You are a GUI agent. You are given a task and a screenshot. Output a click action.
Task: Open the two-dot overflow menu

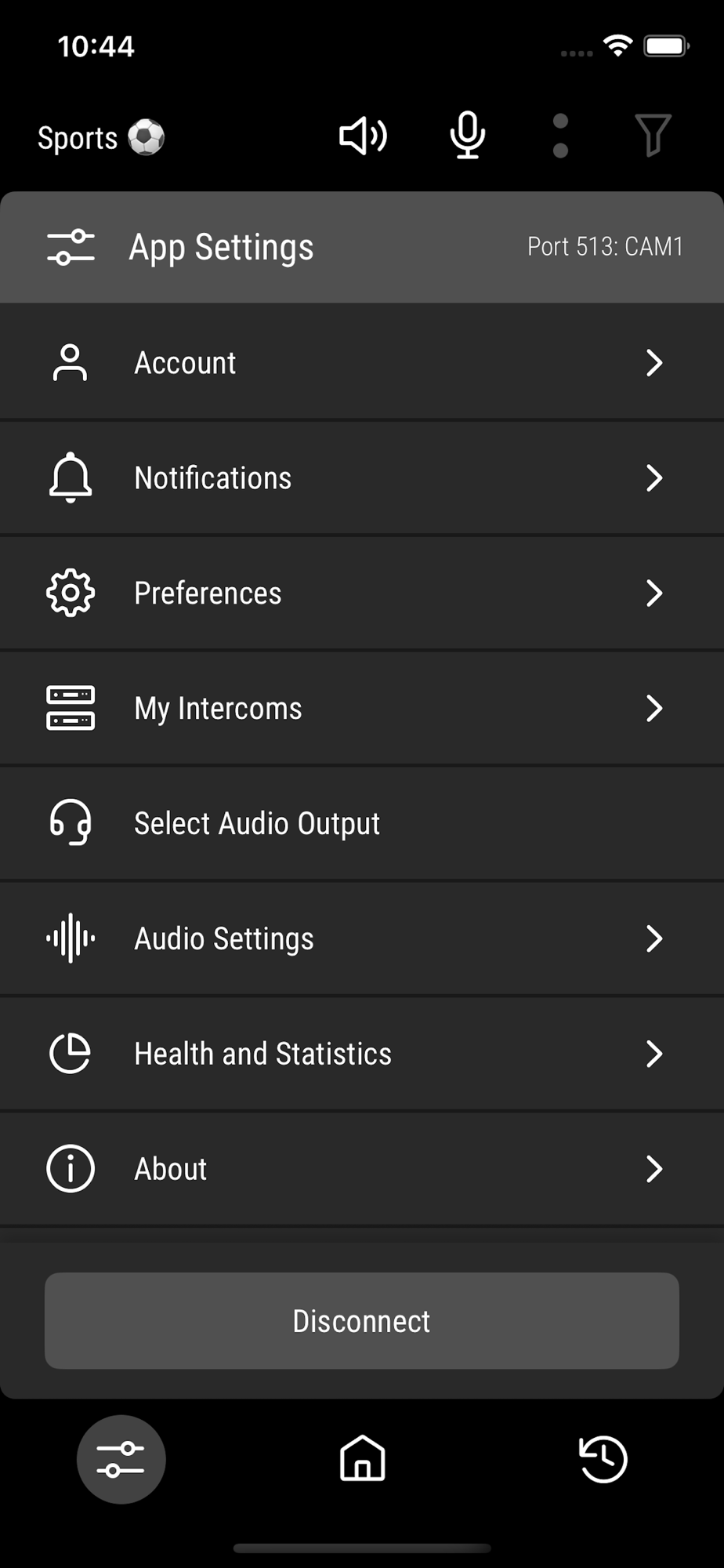(x=560, y=136)
